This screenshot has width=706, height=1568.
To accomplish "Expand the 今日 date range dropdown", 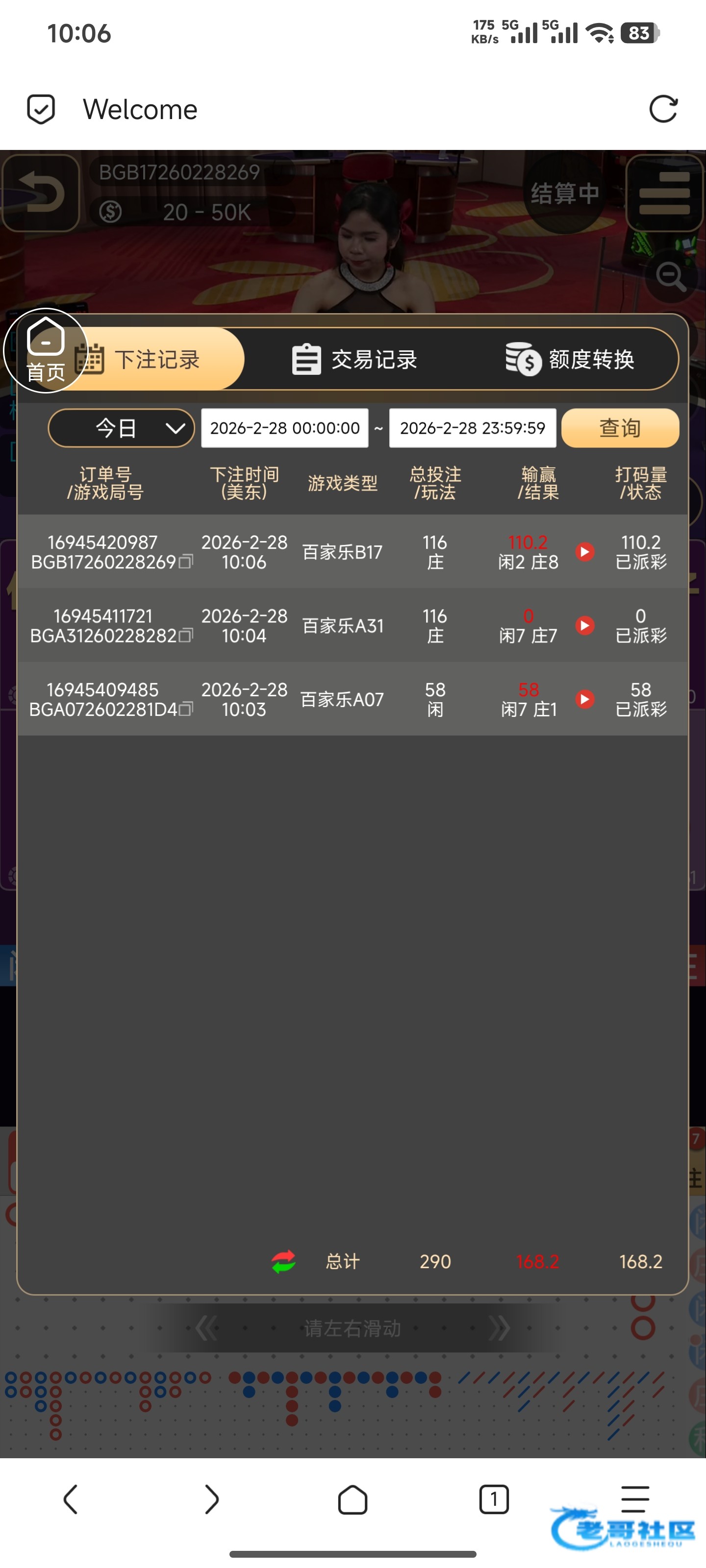I will [121, 428].
